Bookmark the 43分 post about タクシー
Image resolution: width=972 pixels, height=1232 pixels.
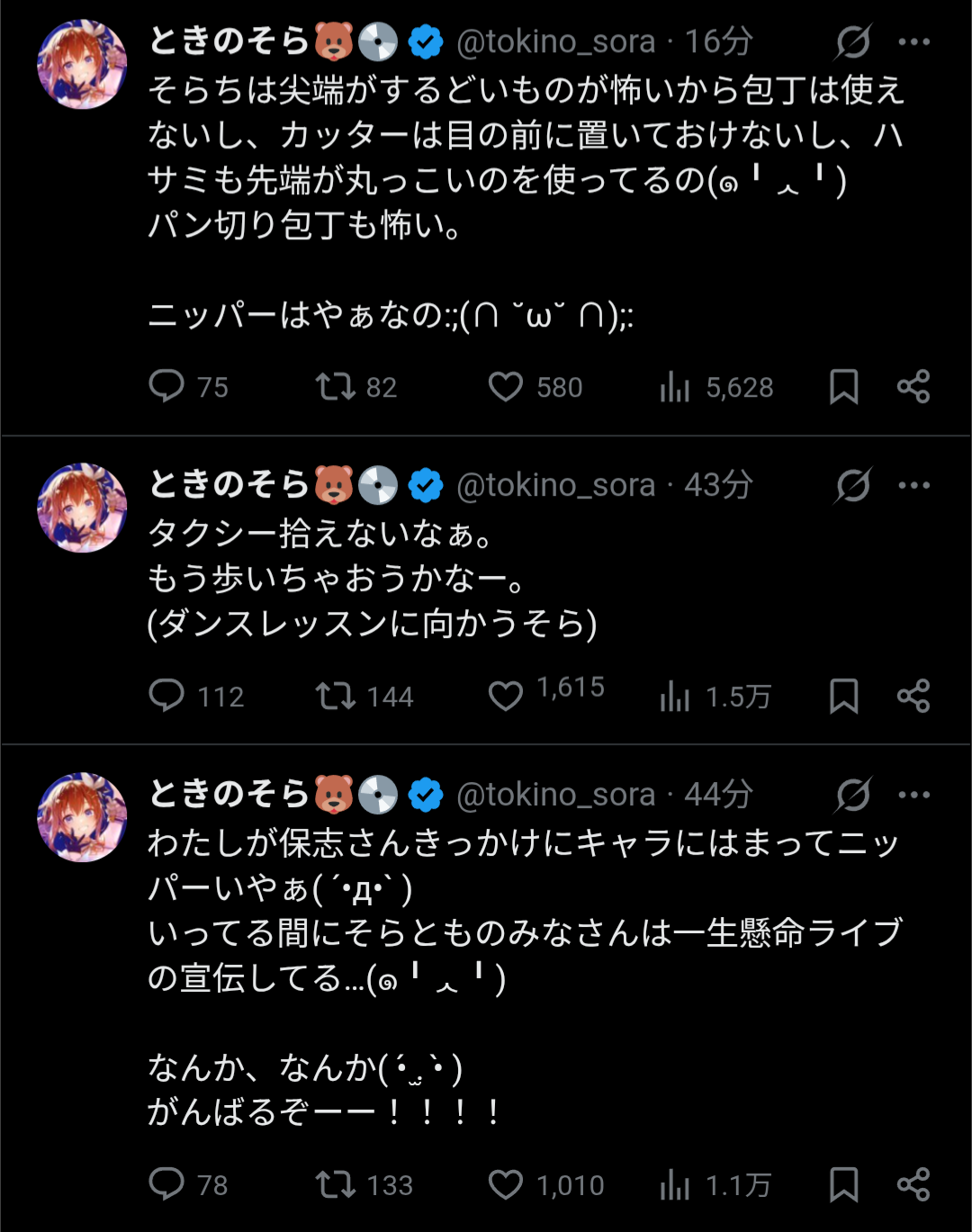[x=843, y=697]
